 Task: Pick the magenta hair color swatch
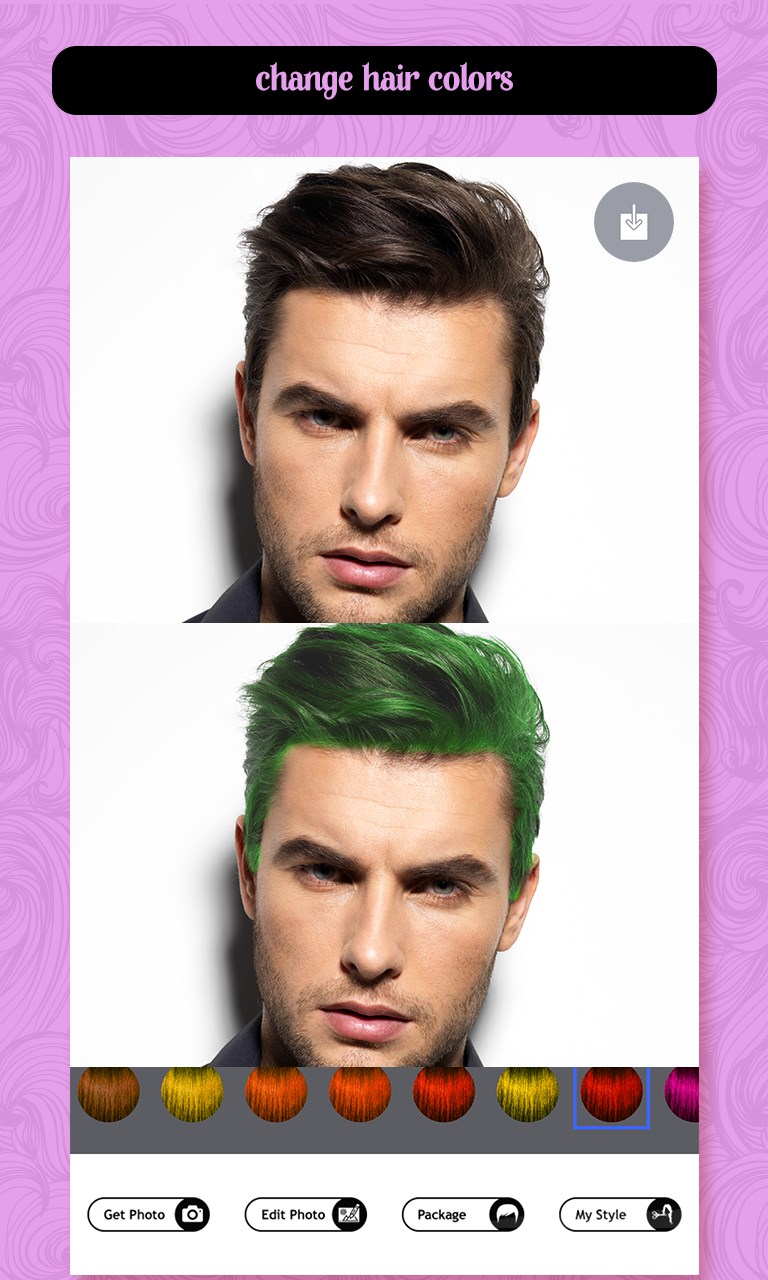683,1094
